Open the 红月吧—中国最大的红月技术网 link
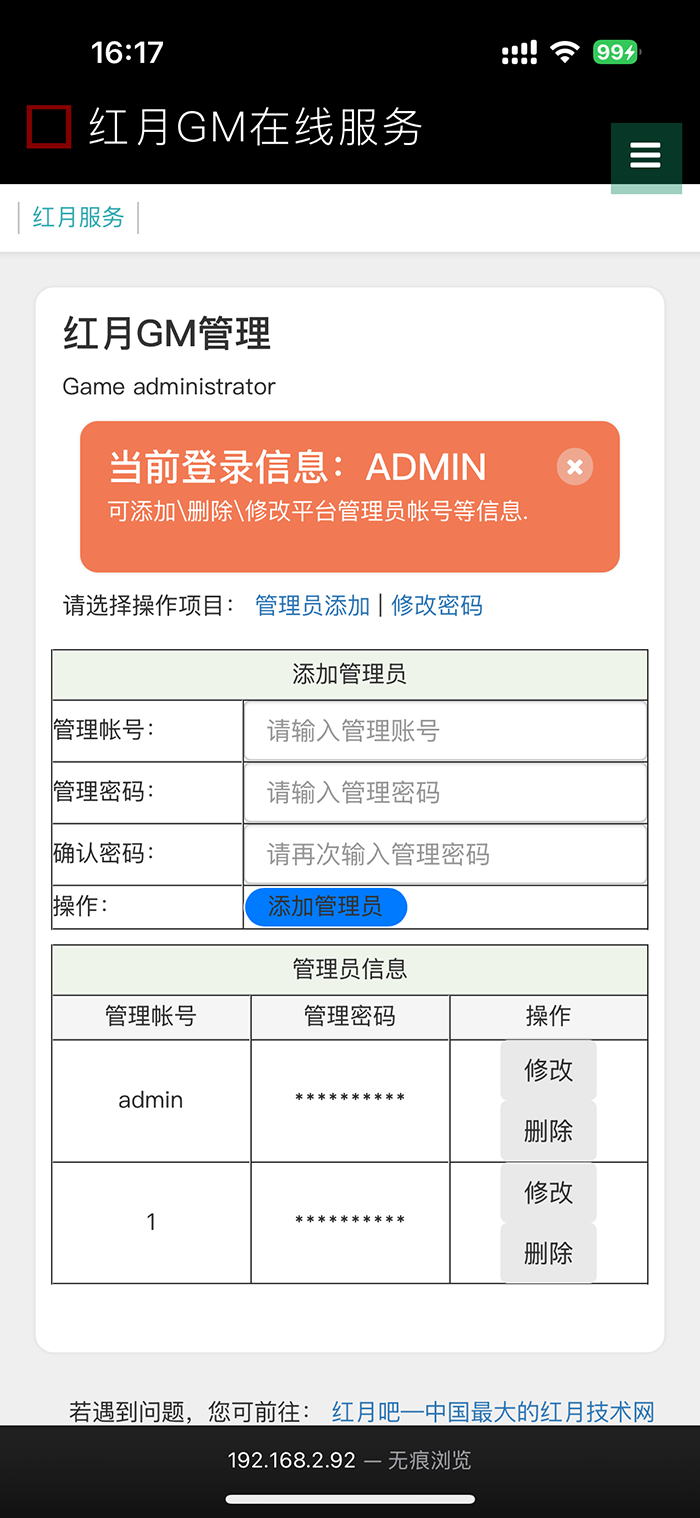Image resolution: width=700 pixels, height=1518 pixels. (x=493, y=1412)
